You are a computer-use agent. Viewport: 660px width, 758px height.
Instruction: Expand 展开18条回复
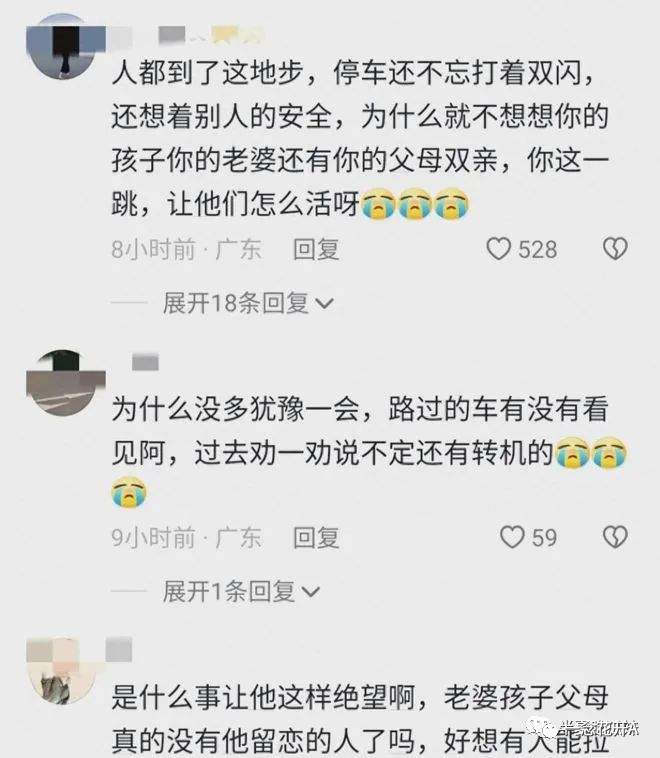tap(247, 303)
